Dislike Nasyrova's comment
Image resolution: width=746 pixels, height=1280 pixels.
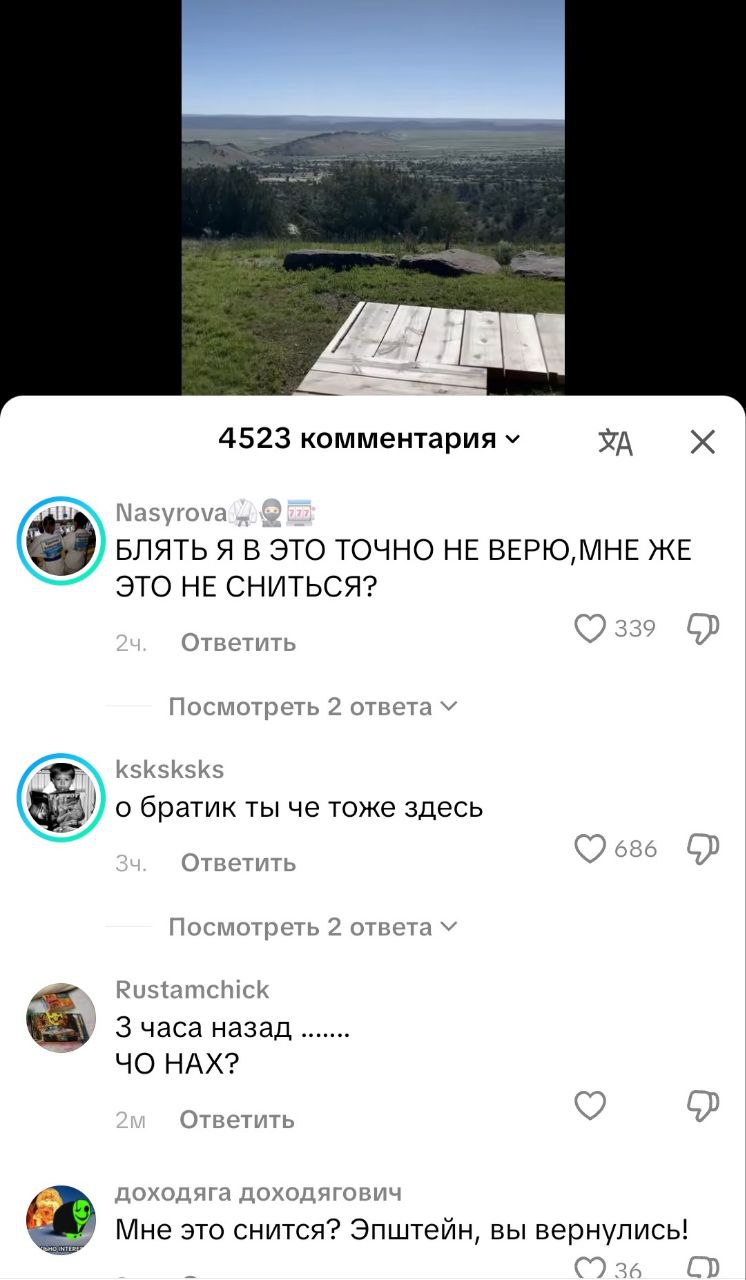(703, 629)
